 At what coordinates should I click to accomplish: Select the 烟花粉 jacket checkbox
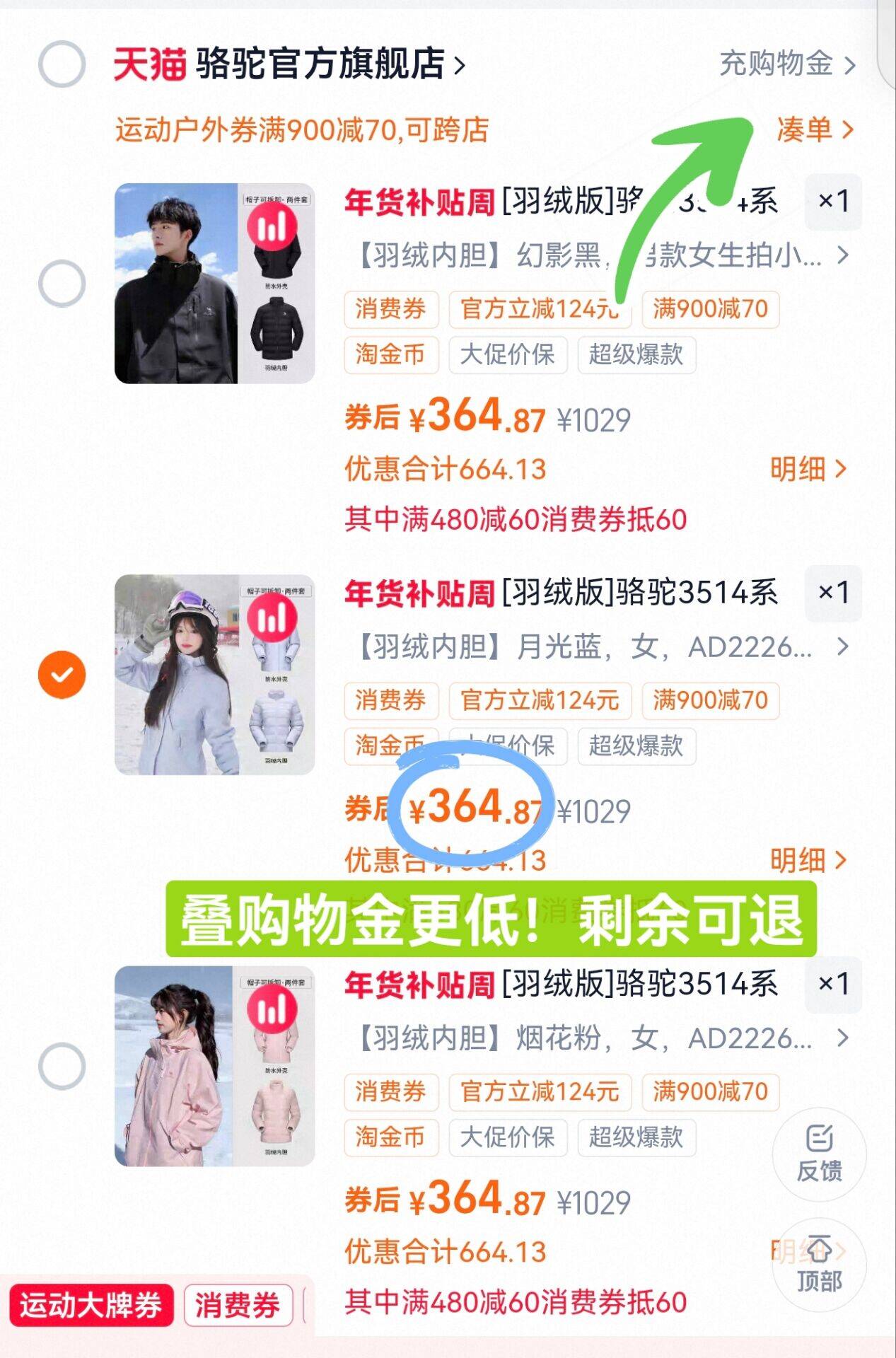(x=62, y=1066)
